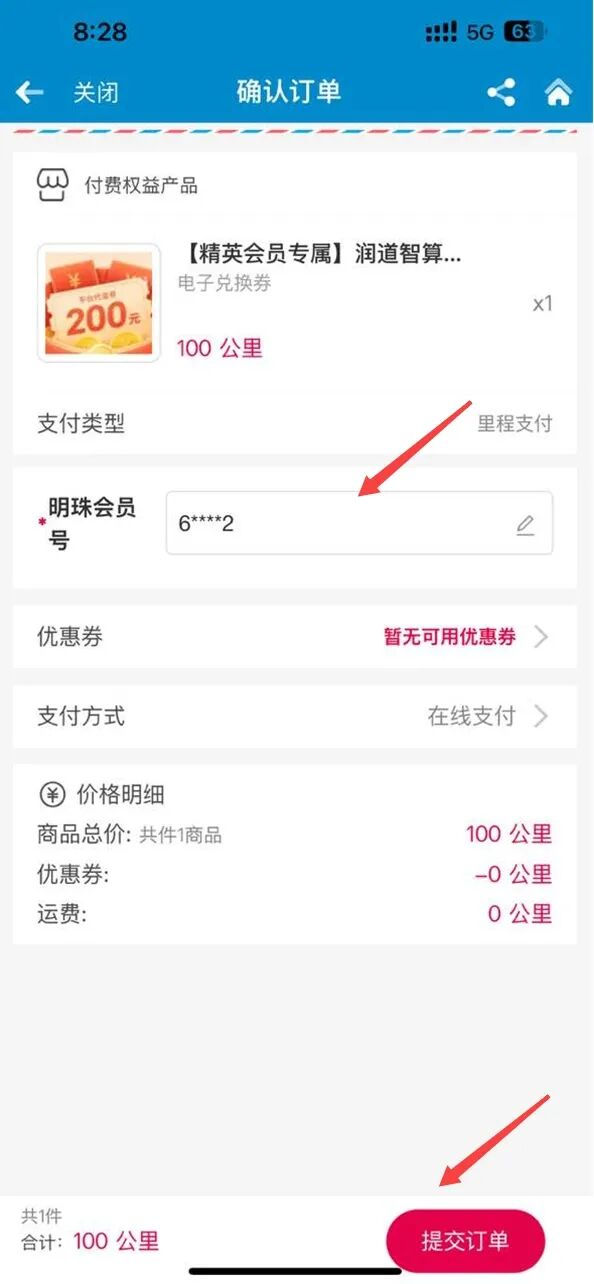The height and width of the screenshot is (1284, 594).
Task: Open the 优惠券 coupon row
Action: click(x=295, y=636)
